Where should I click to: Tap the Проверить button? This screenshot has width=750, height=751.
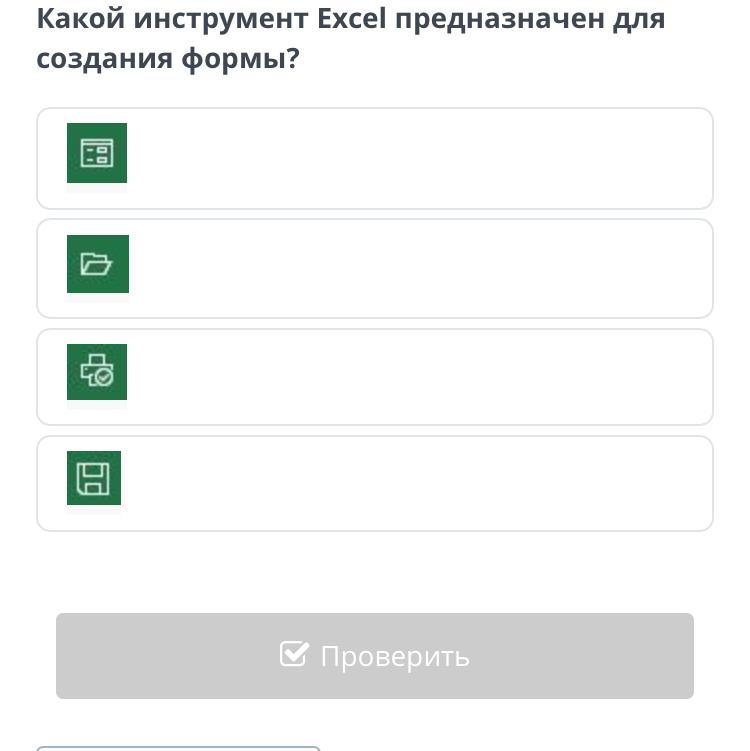[375, 656]
